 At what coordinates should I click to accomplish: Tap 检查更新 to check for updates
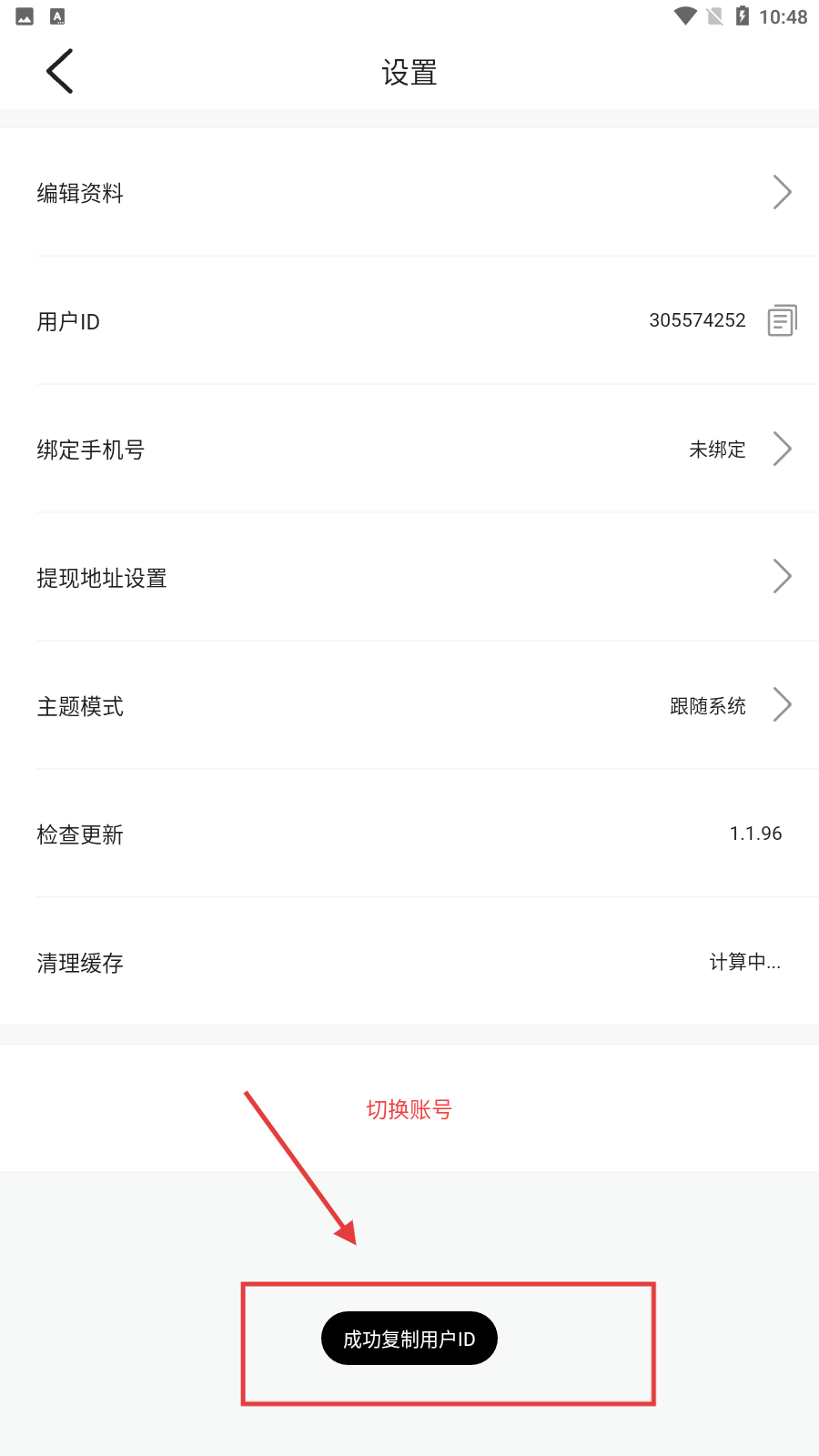80,834
